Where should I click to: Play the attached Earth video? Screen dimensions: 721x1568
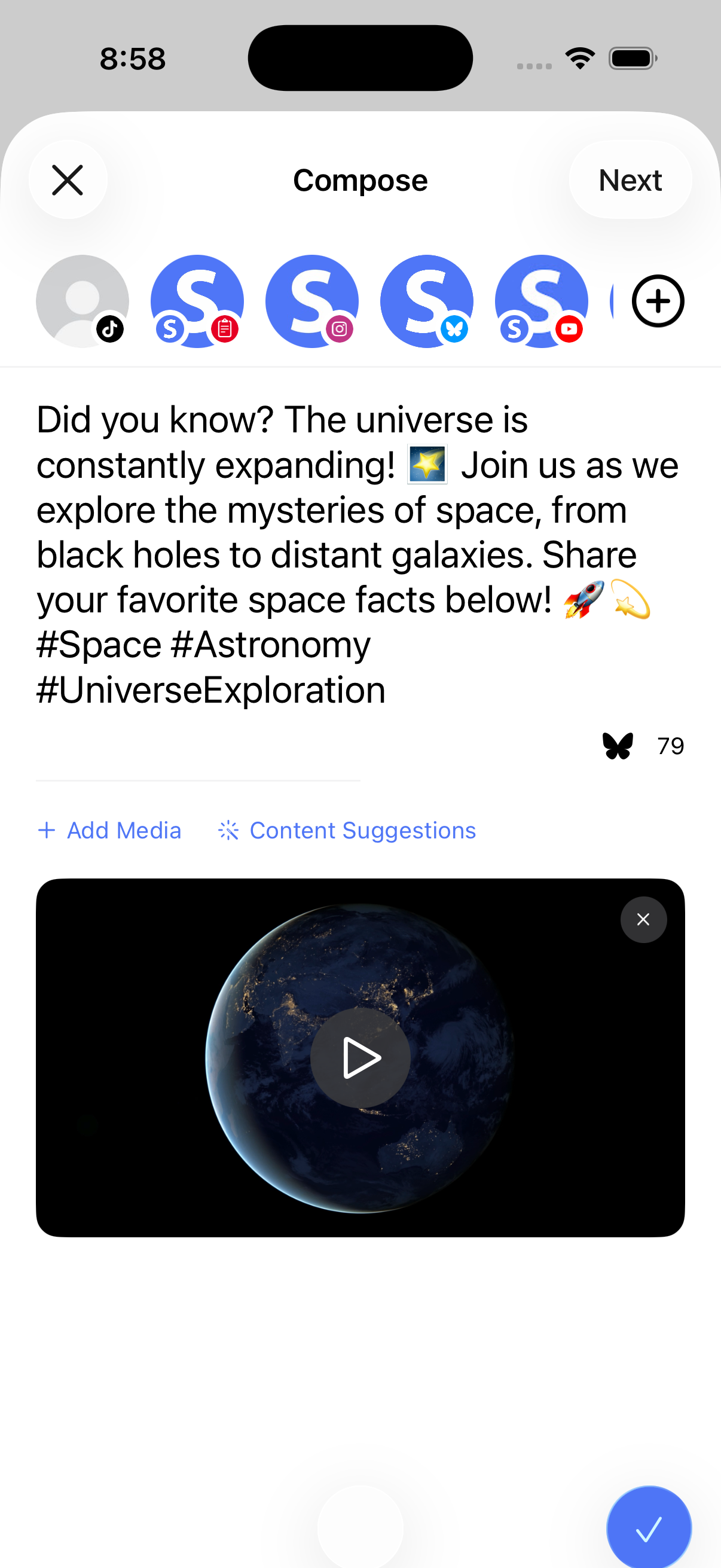tap(360, 1058)
